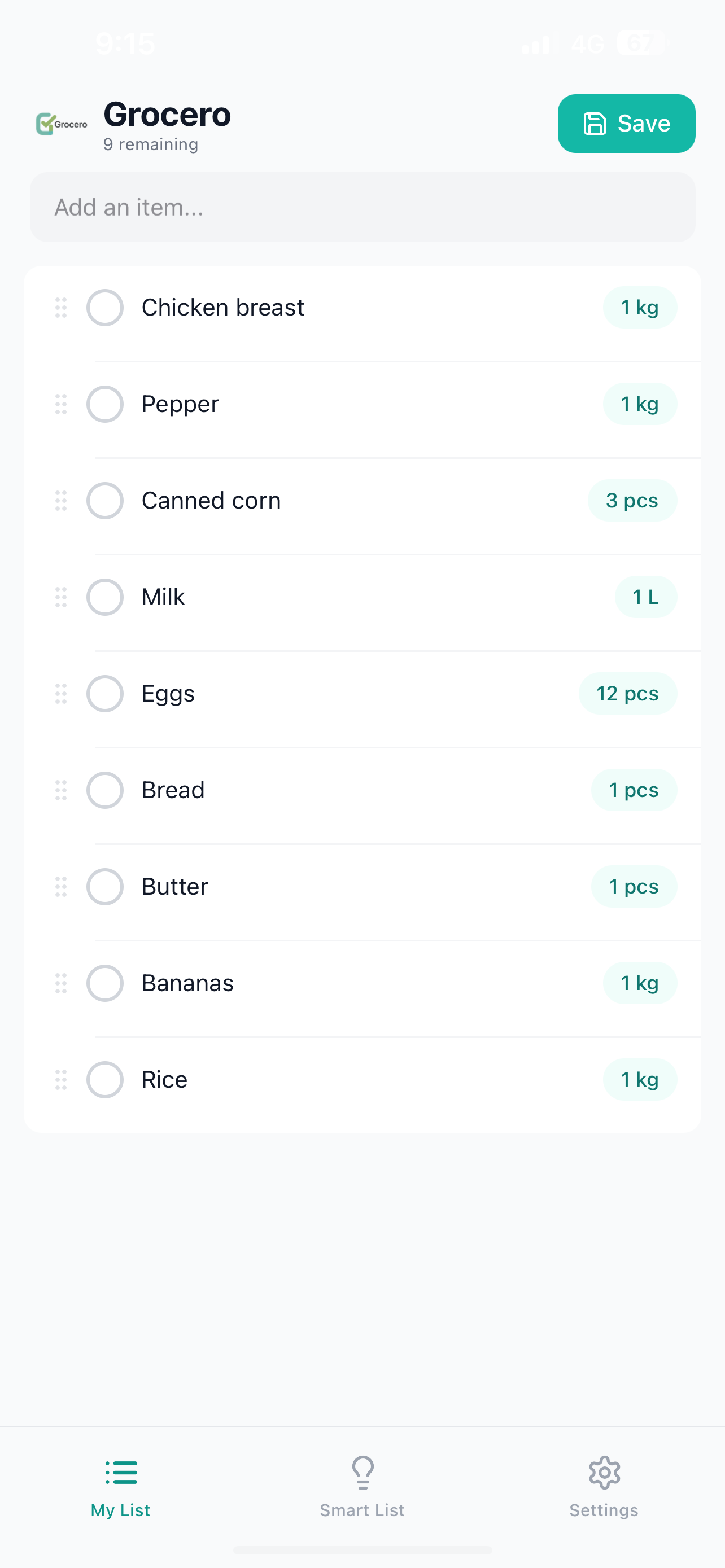Grab the drag handle beside Chicken breast
The width and height of the screenshot is (725, 1568).
click(x=60, y=308)
